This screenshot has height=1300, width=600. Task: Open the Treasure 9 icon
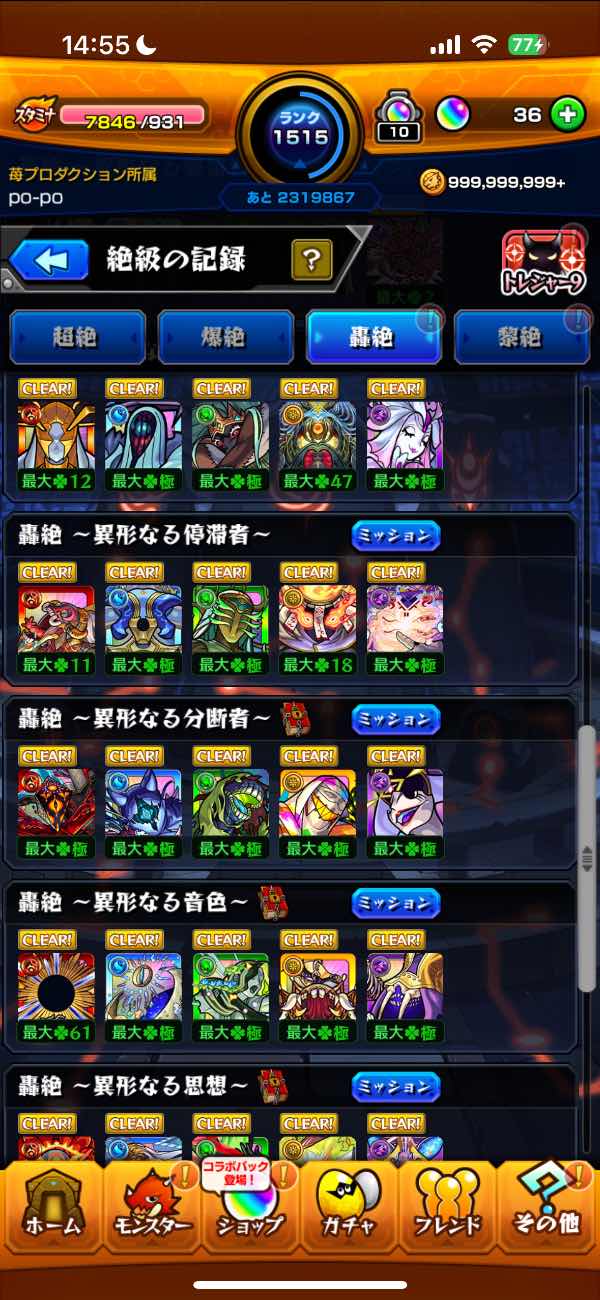[x=543, y=265]
